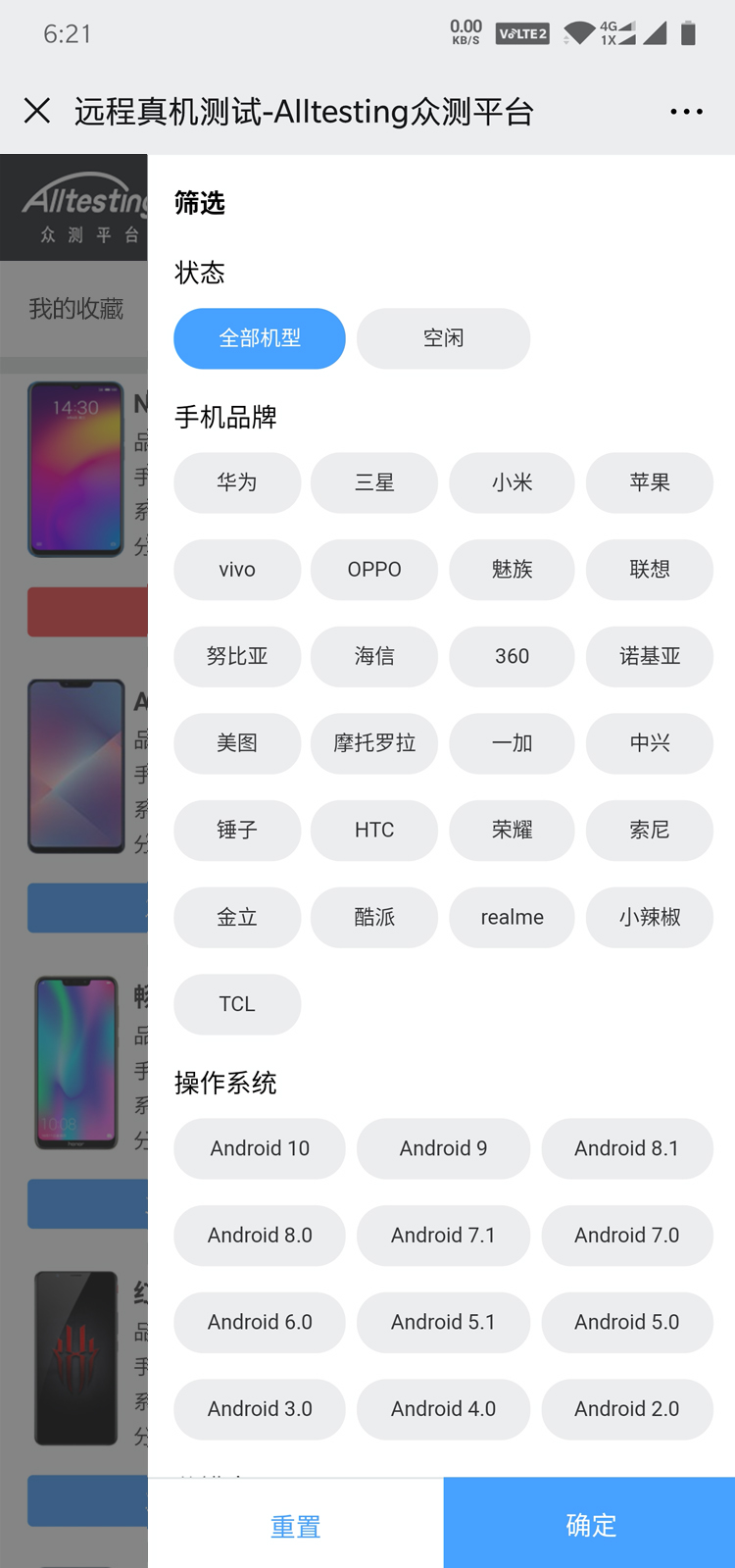Reset filters with 重置 button

295,1526
